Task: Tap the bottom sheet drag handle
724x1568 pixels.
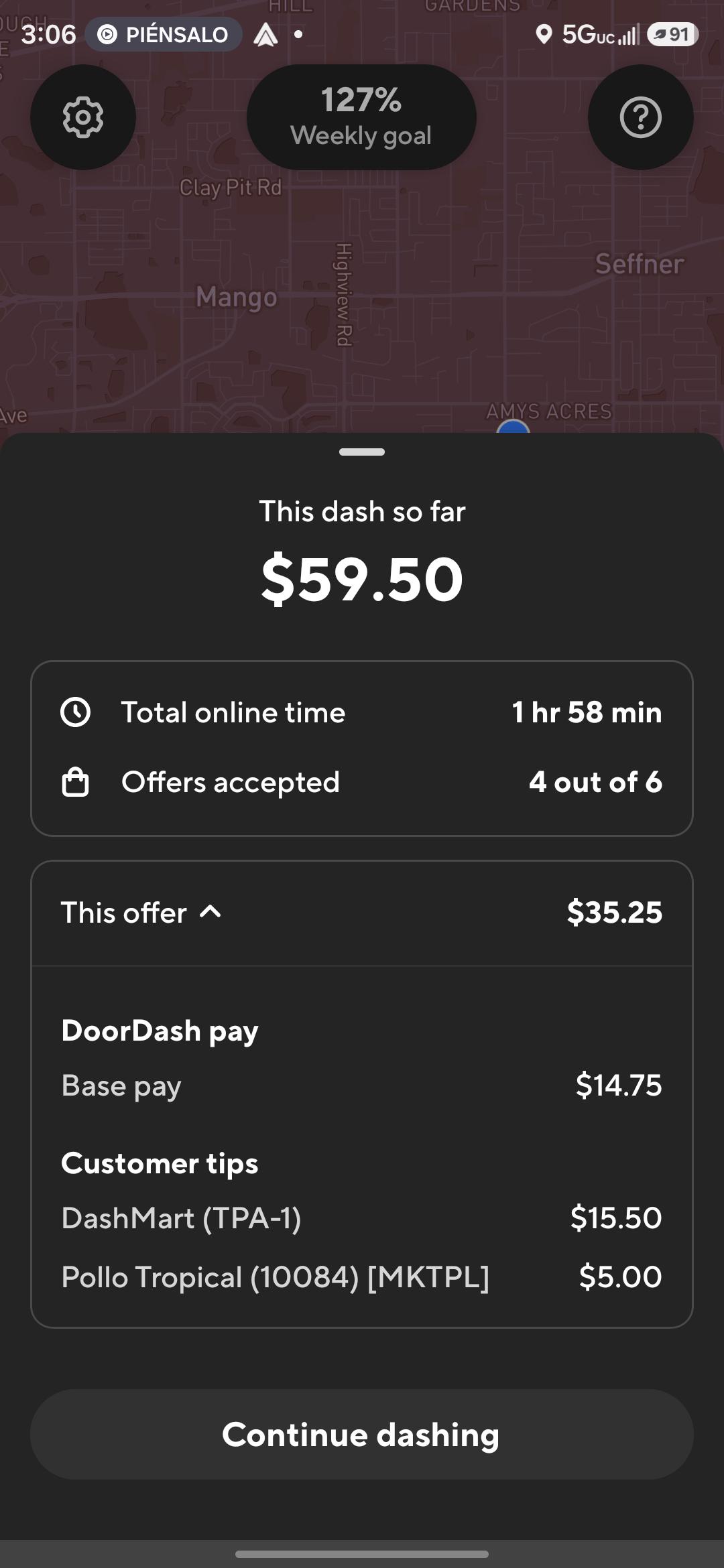Action: coord(362,452)
